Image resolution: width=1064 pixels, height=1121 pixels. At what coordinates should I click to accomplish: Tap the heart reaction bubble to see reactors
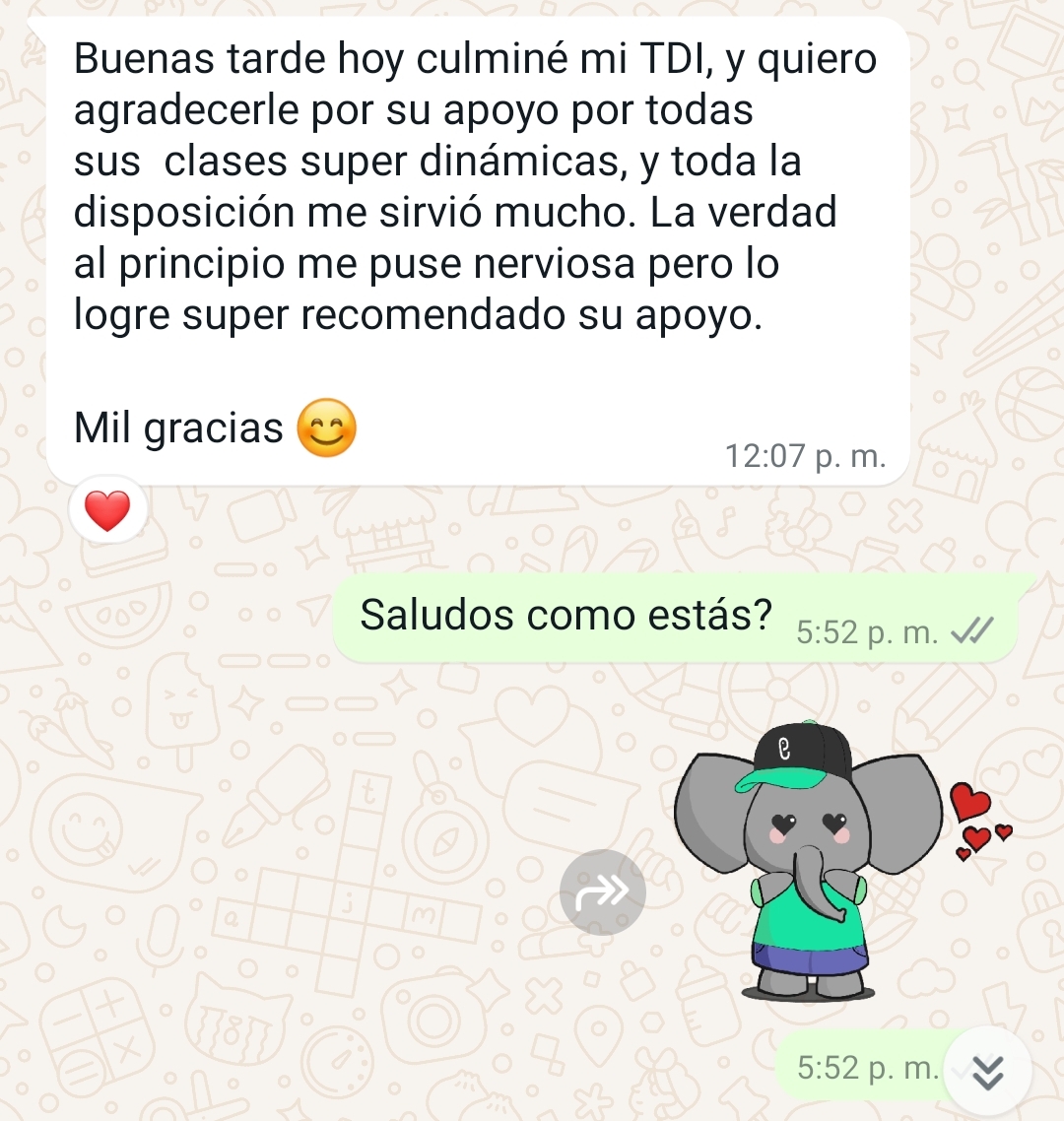(108, 509)
